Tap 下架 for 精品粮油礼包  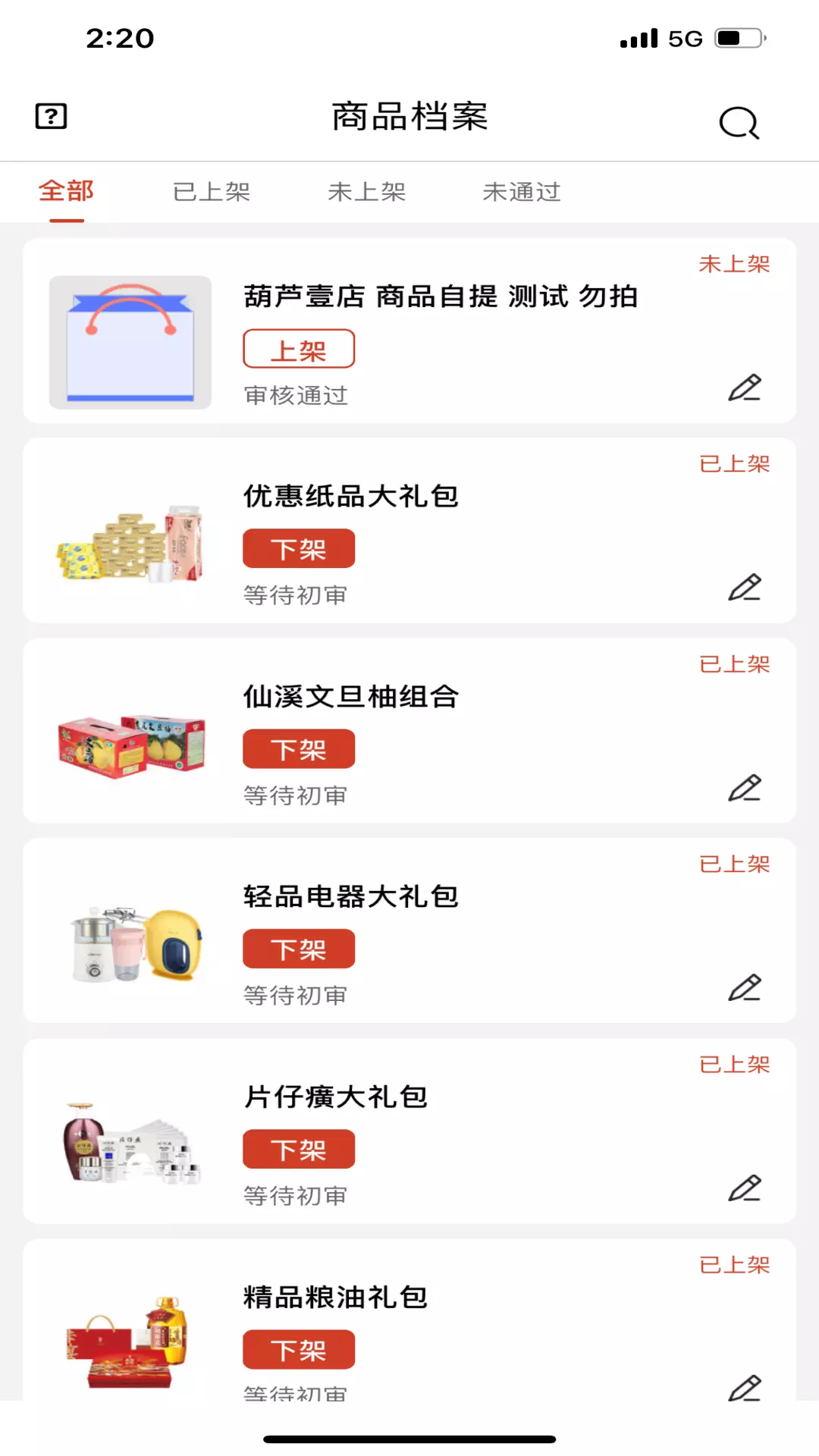pos(299,1349)
